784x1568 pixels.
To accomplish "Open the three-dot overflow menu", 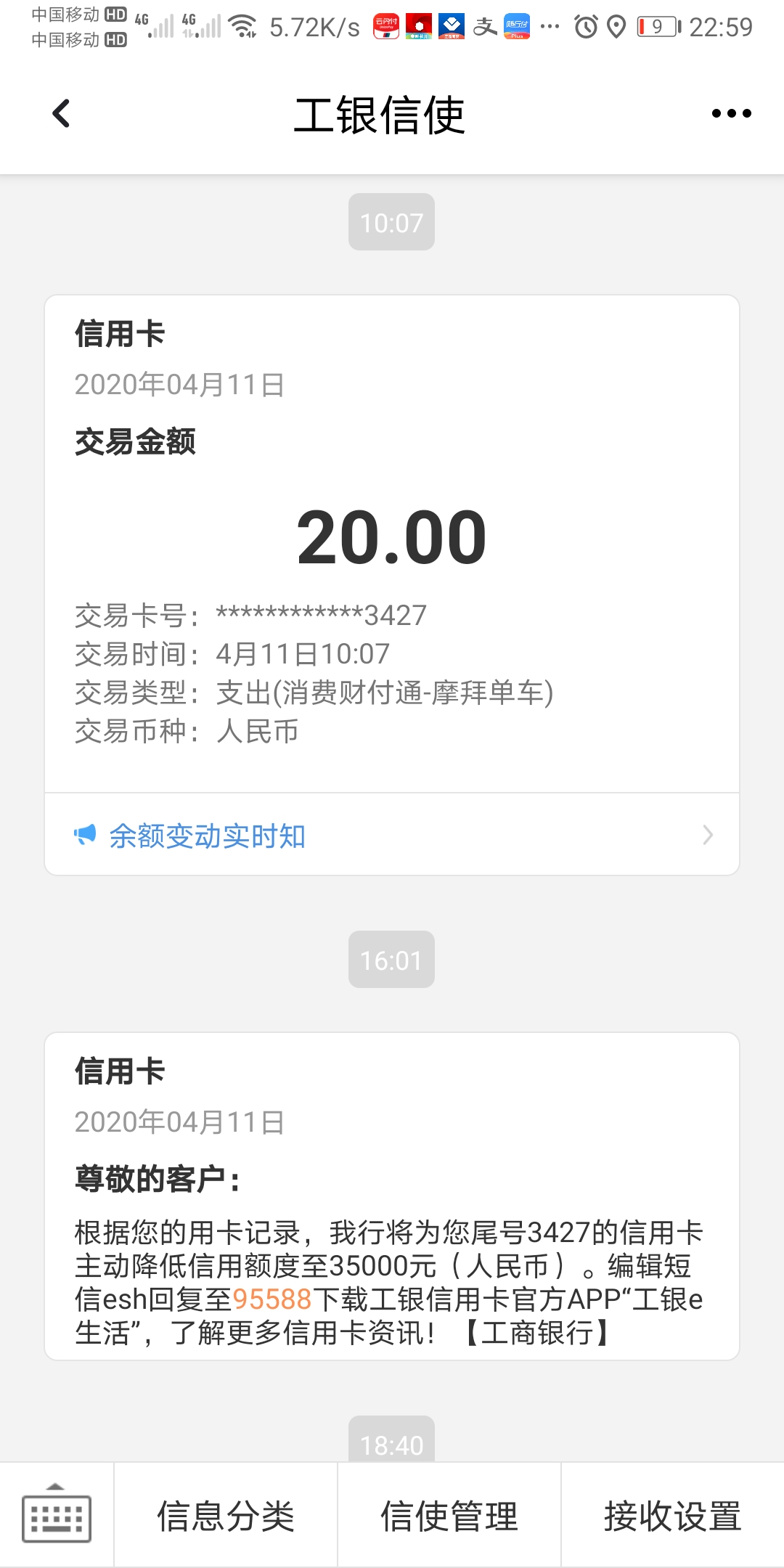I will pyautogui.click(x=731, y=113).
